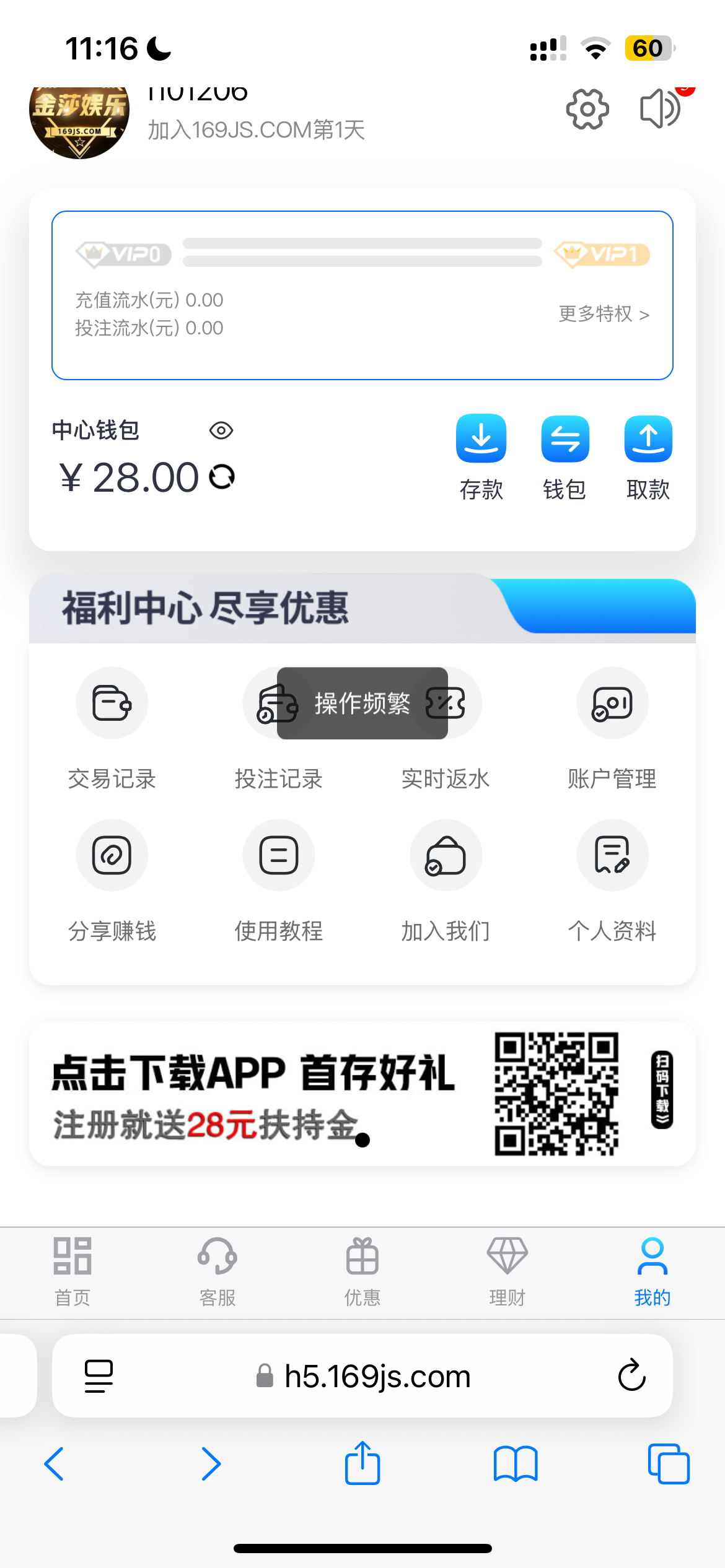Edit 个人资料 personal profile

click(612, 855)
